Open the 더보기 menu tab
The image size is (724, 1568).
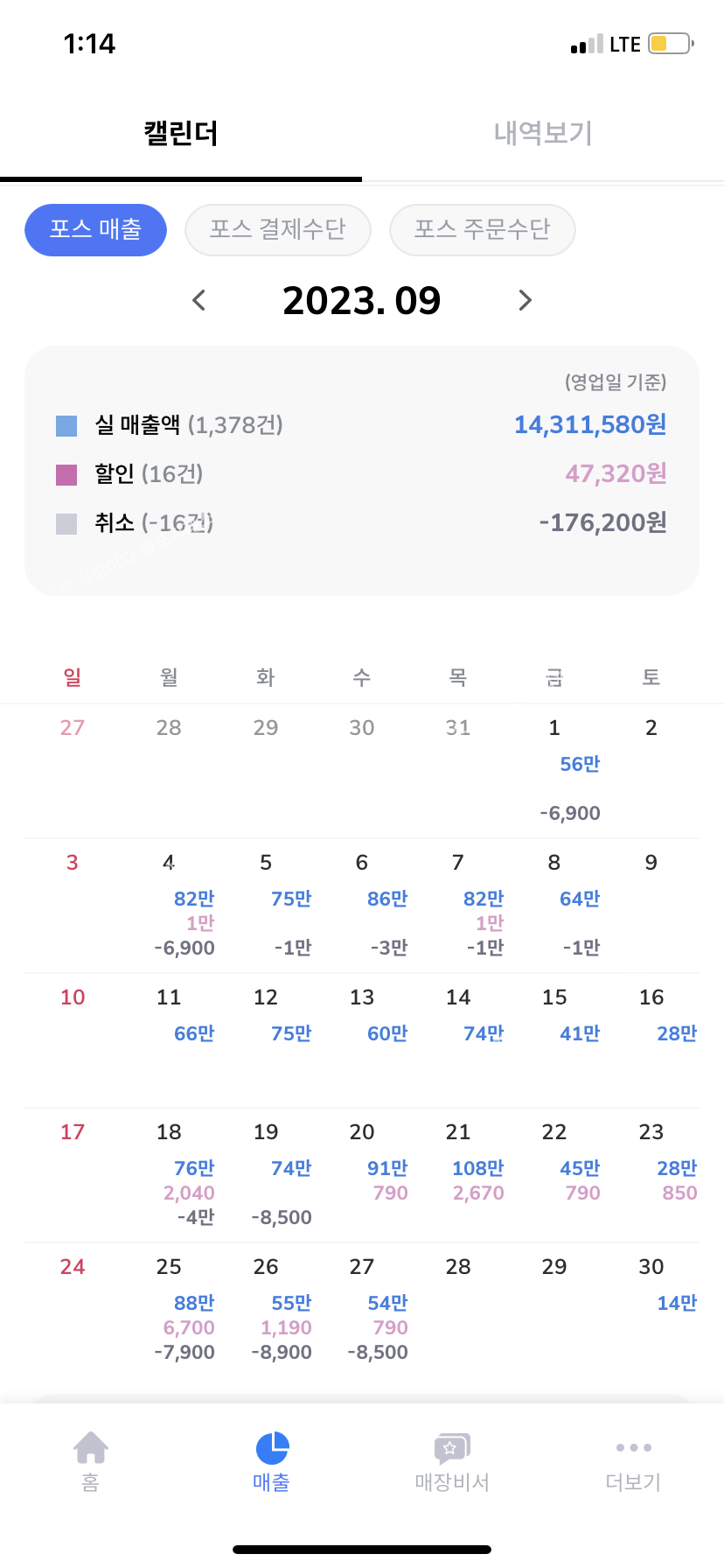[633, 1461]
